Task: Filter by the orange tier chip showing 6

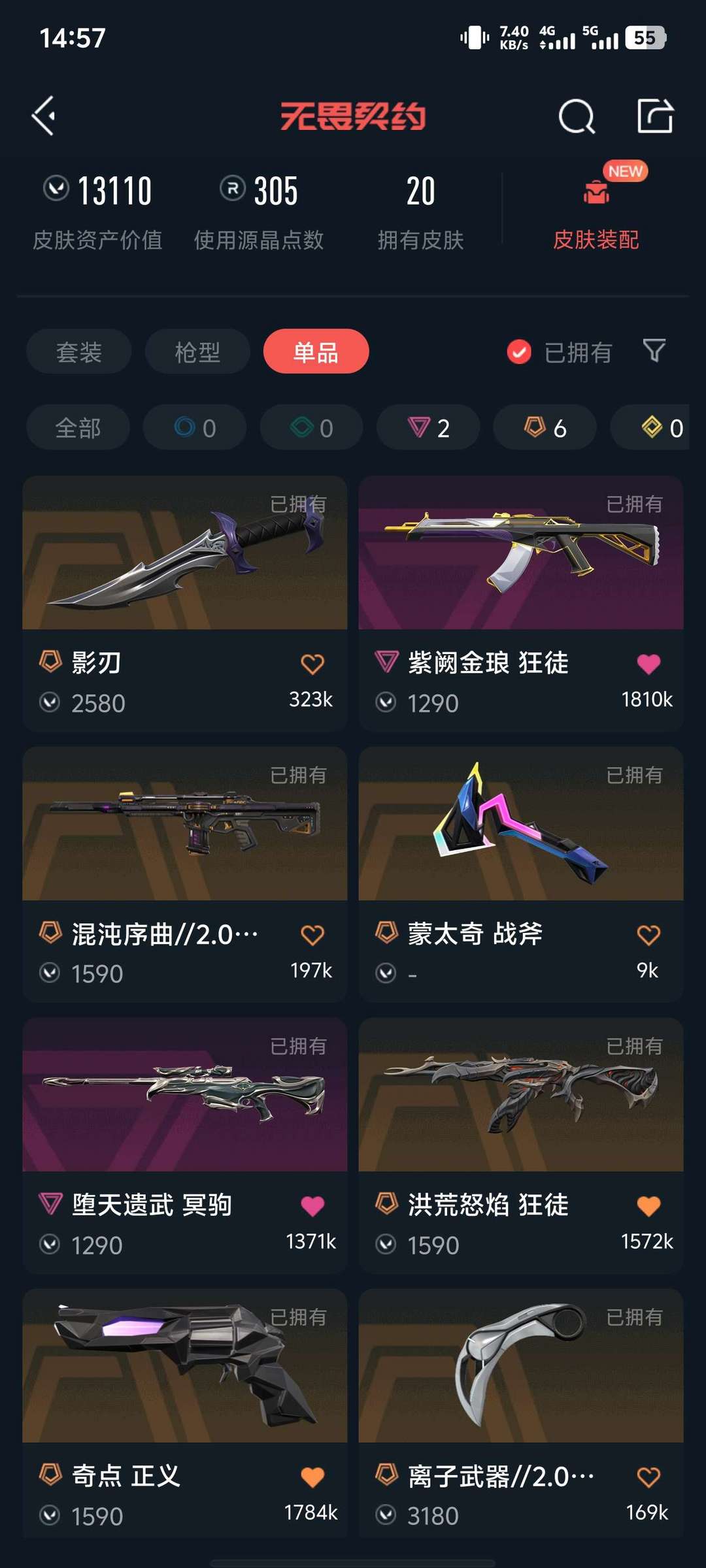Action: (545, 428)
